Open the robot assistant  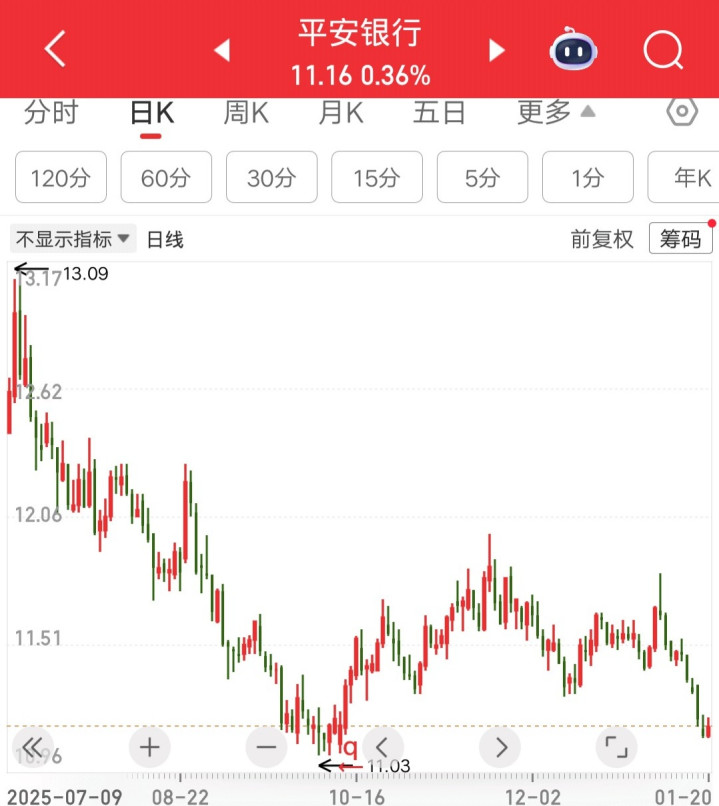click(x=574, y=49)
